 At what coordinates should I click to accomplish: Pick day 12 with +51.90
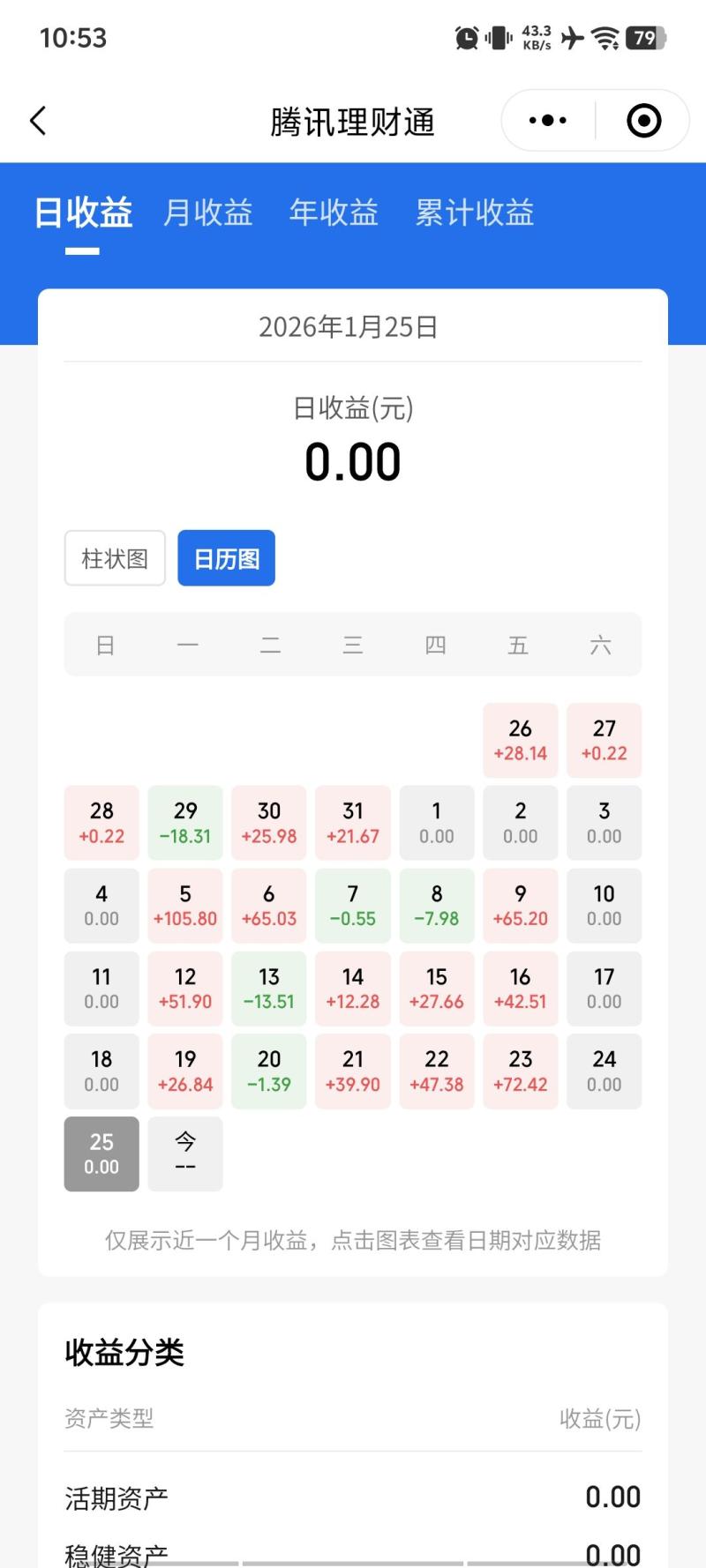pos(185,989)
